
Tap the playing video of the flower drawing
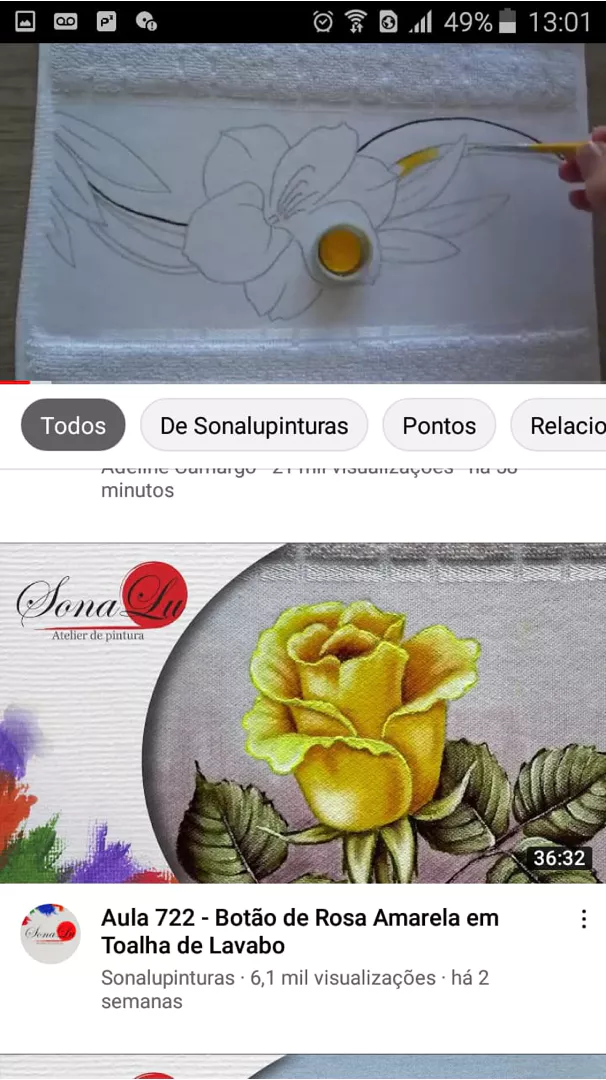pos(302,210)
